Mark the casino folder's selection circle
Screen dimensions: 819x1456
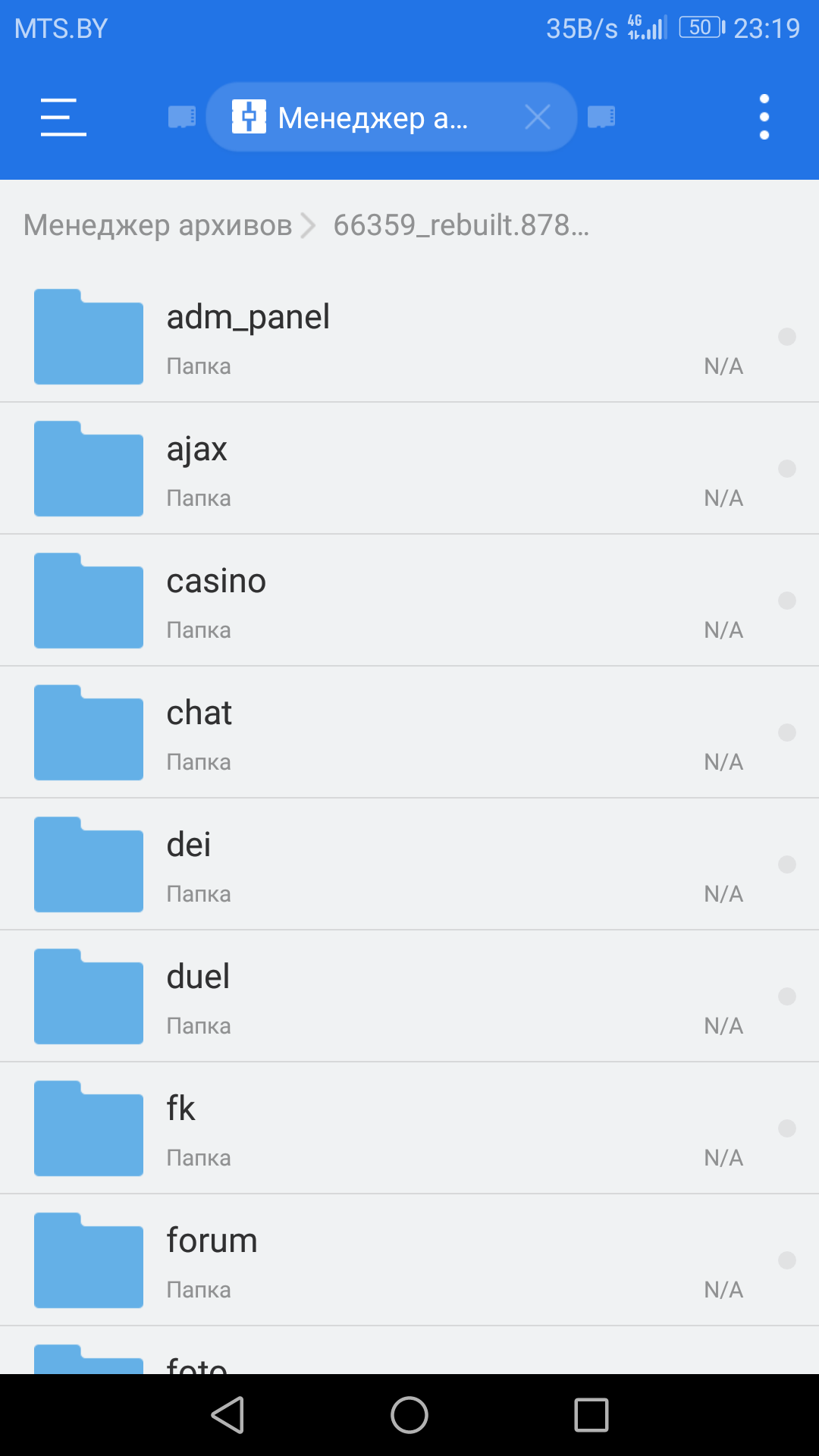787,601
